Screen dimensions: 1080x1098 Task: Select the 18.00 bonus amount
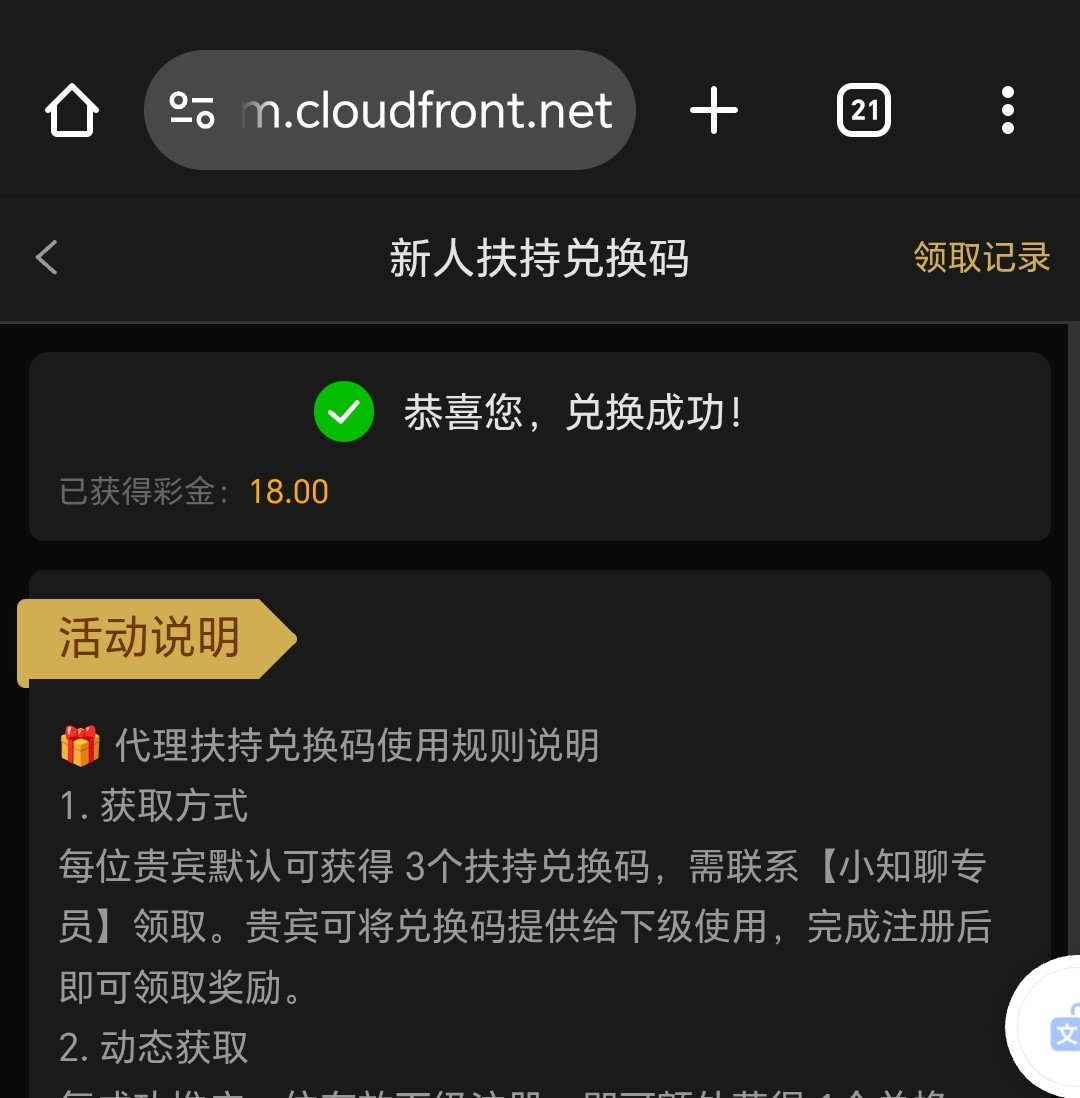pyautogui.click(x=289, y=491)
